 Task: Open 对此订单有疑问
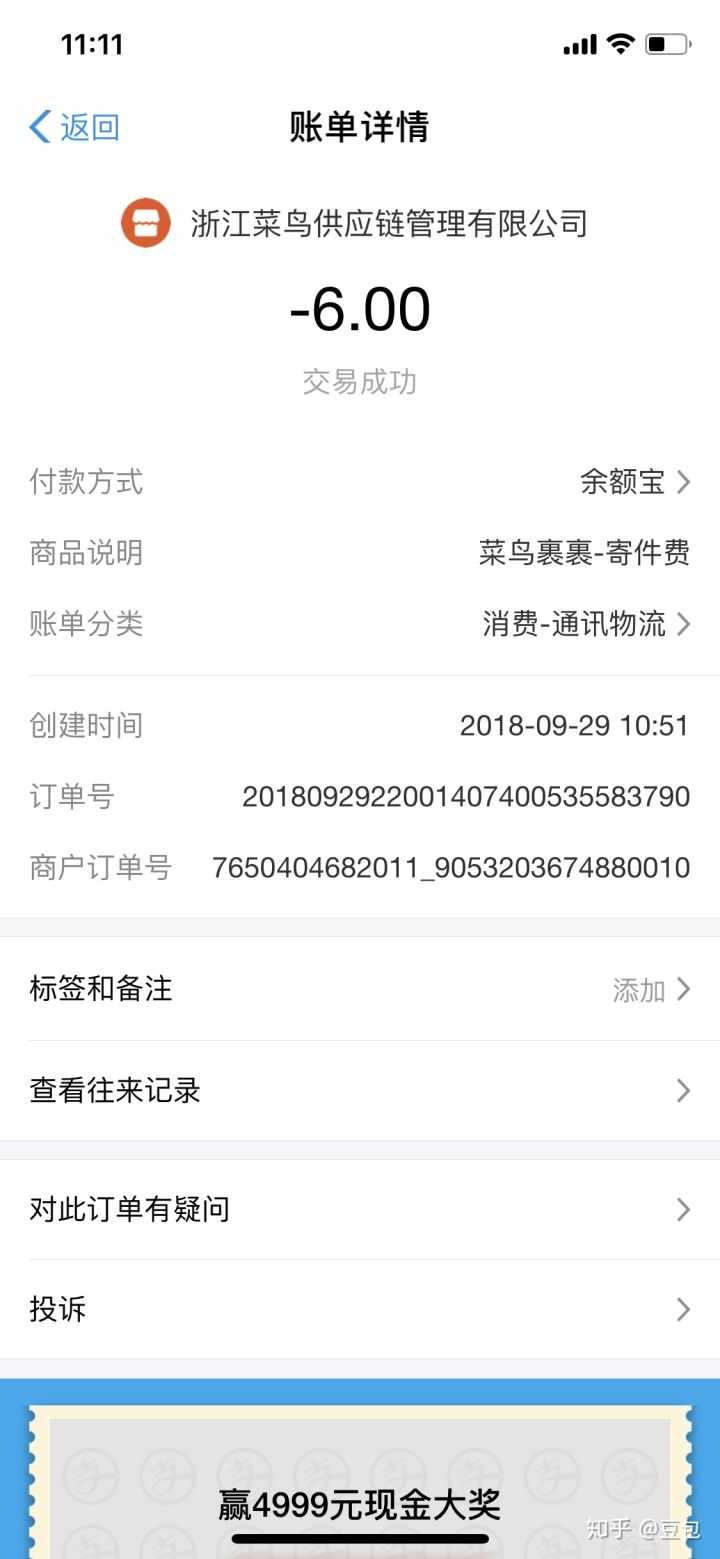click(x=360, y=1210)
